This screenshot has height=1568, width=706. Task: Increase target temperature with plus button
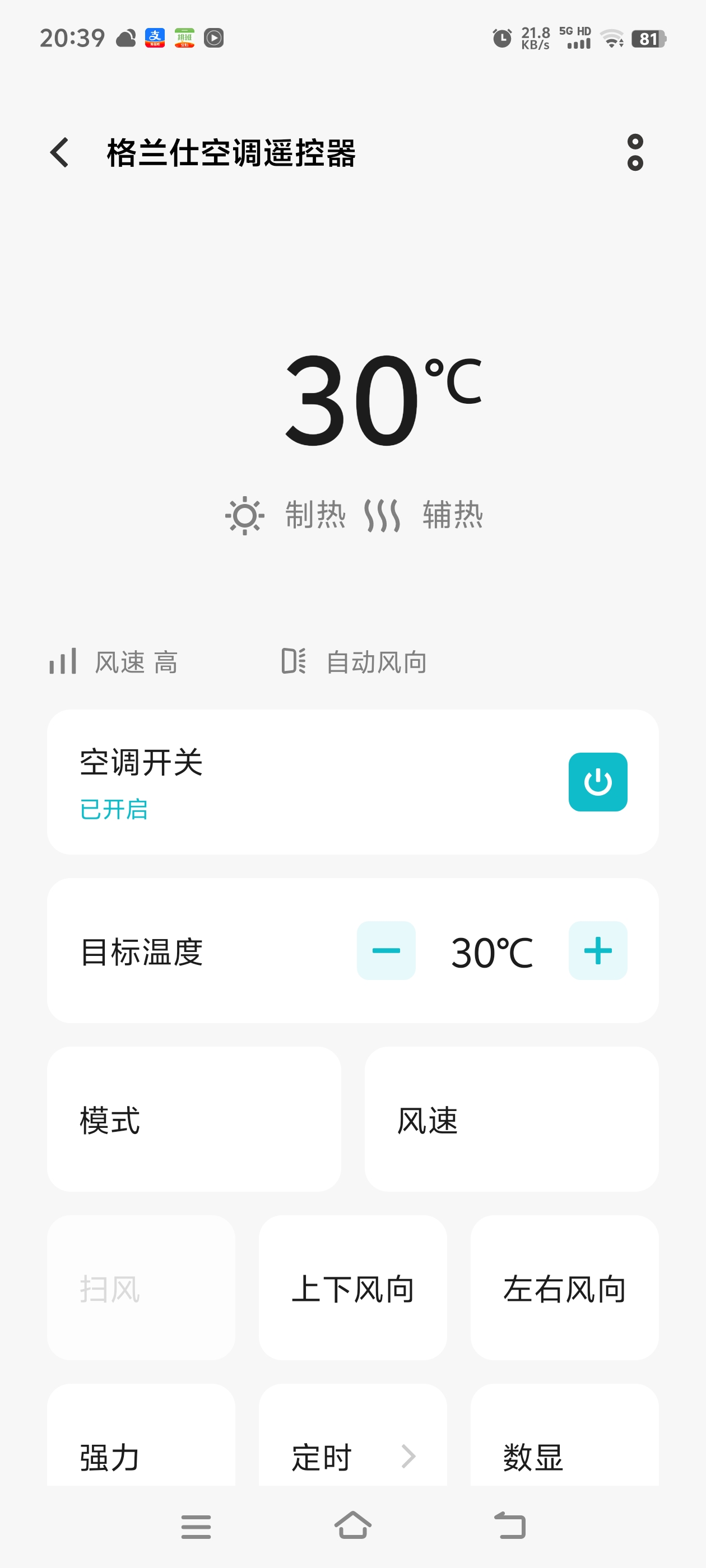(597, 950)
